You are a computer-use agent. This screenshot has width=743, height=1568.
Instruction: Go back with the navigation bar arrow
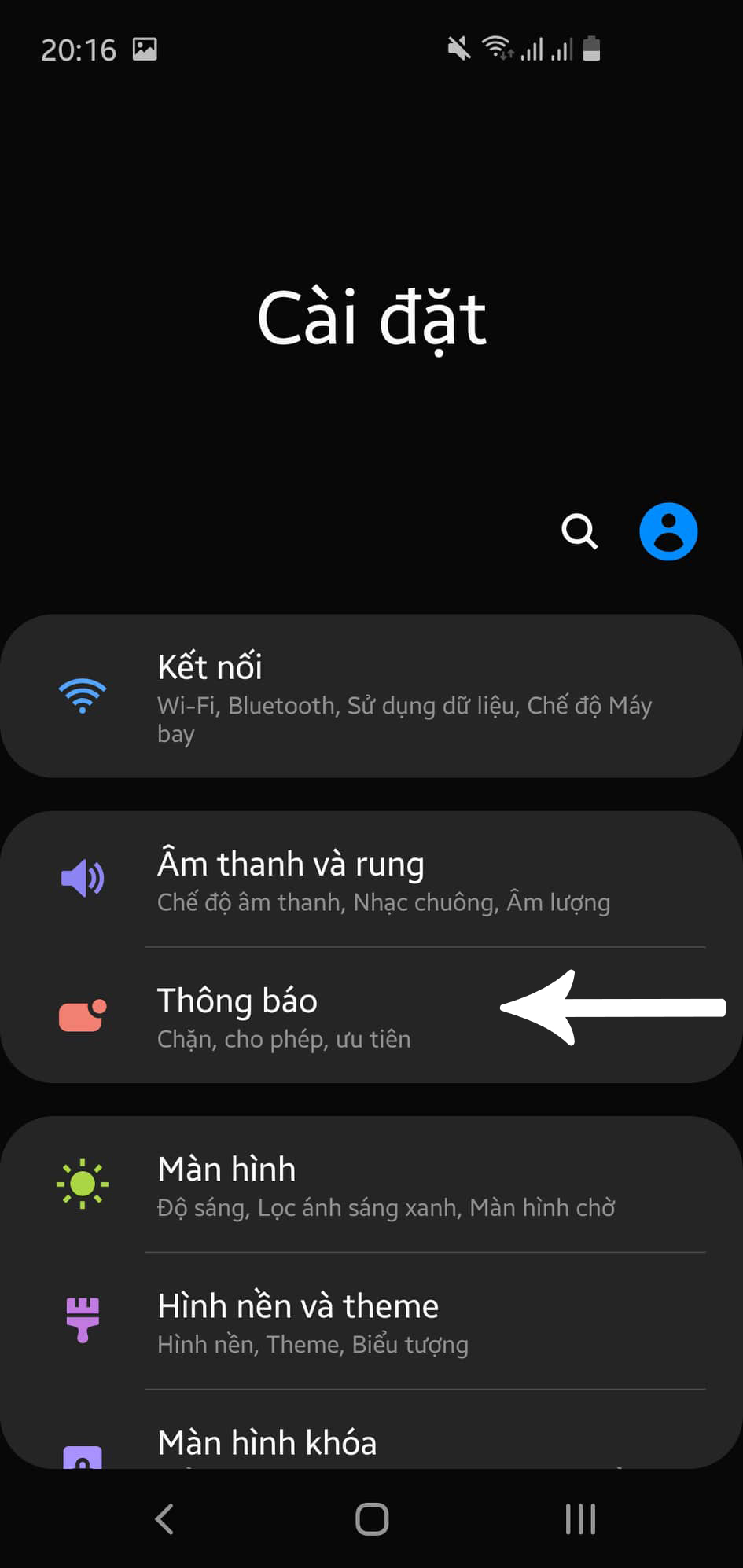[164, 1518]
